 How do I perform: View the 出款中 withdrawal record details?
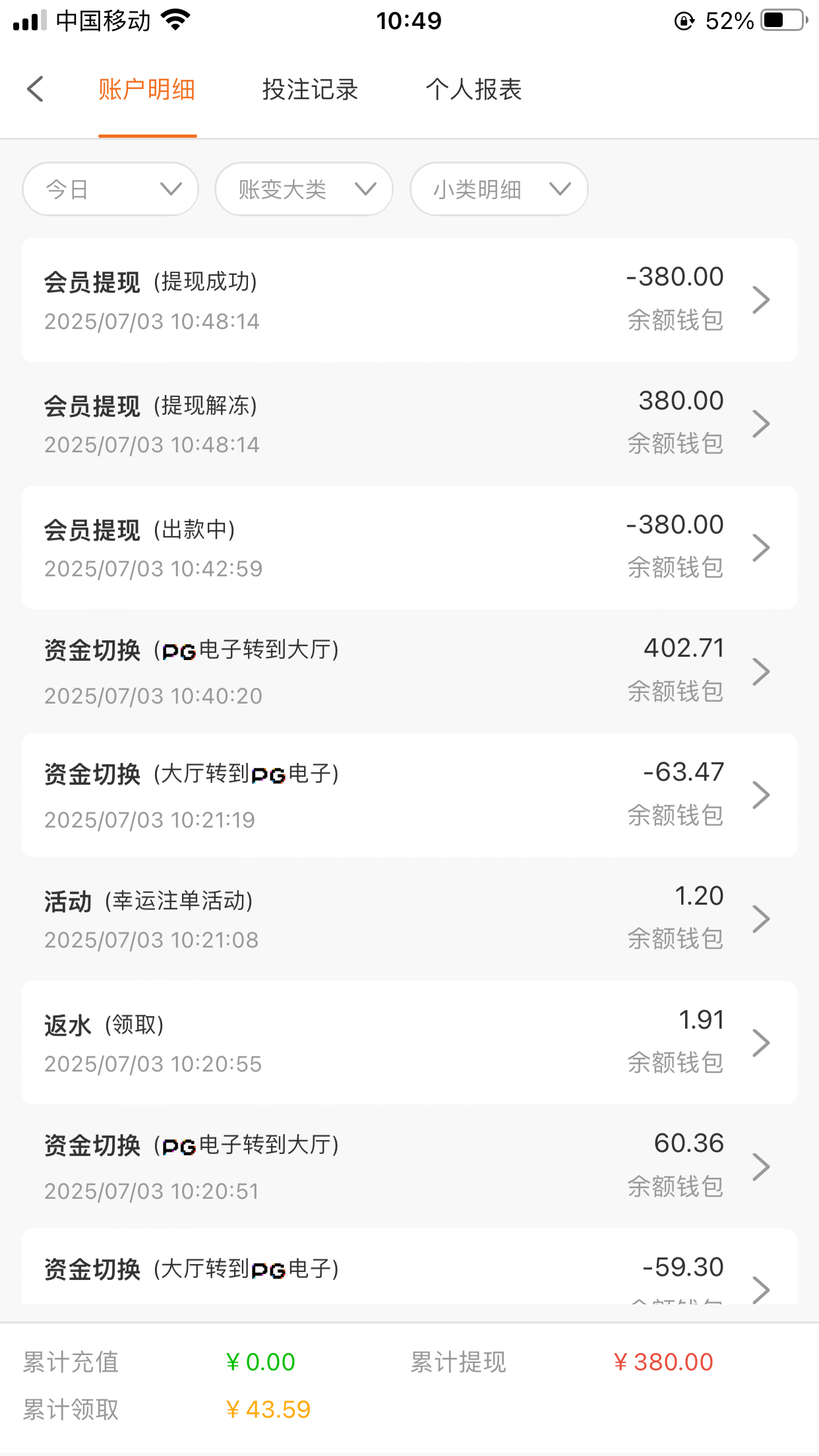pos(409,548)
